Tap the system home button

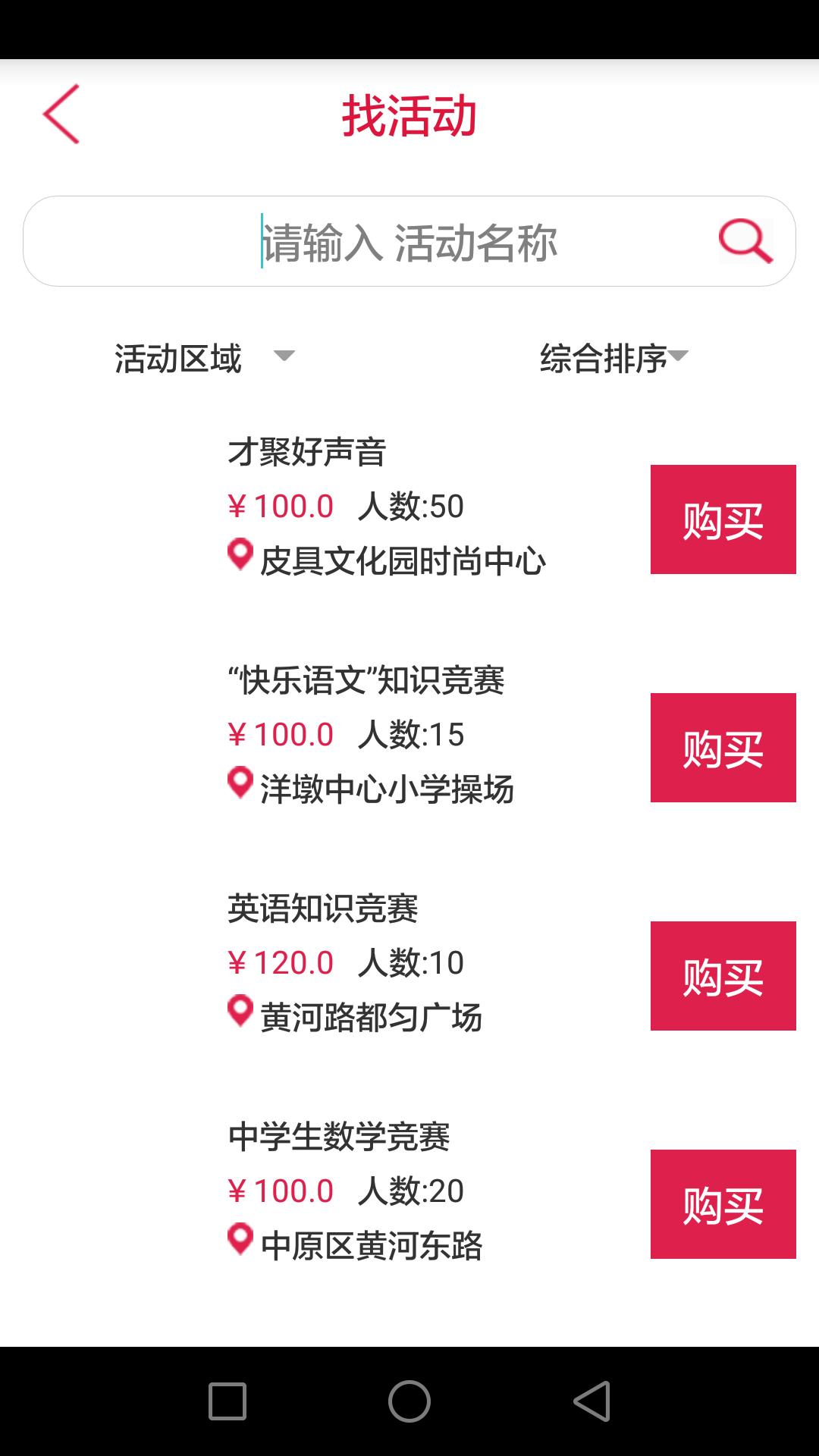(x=409, y=1401)
